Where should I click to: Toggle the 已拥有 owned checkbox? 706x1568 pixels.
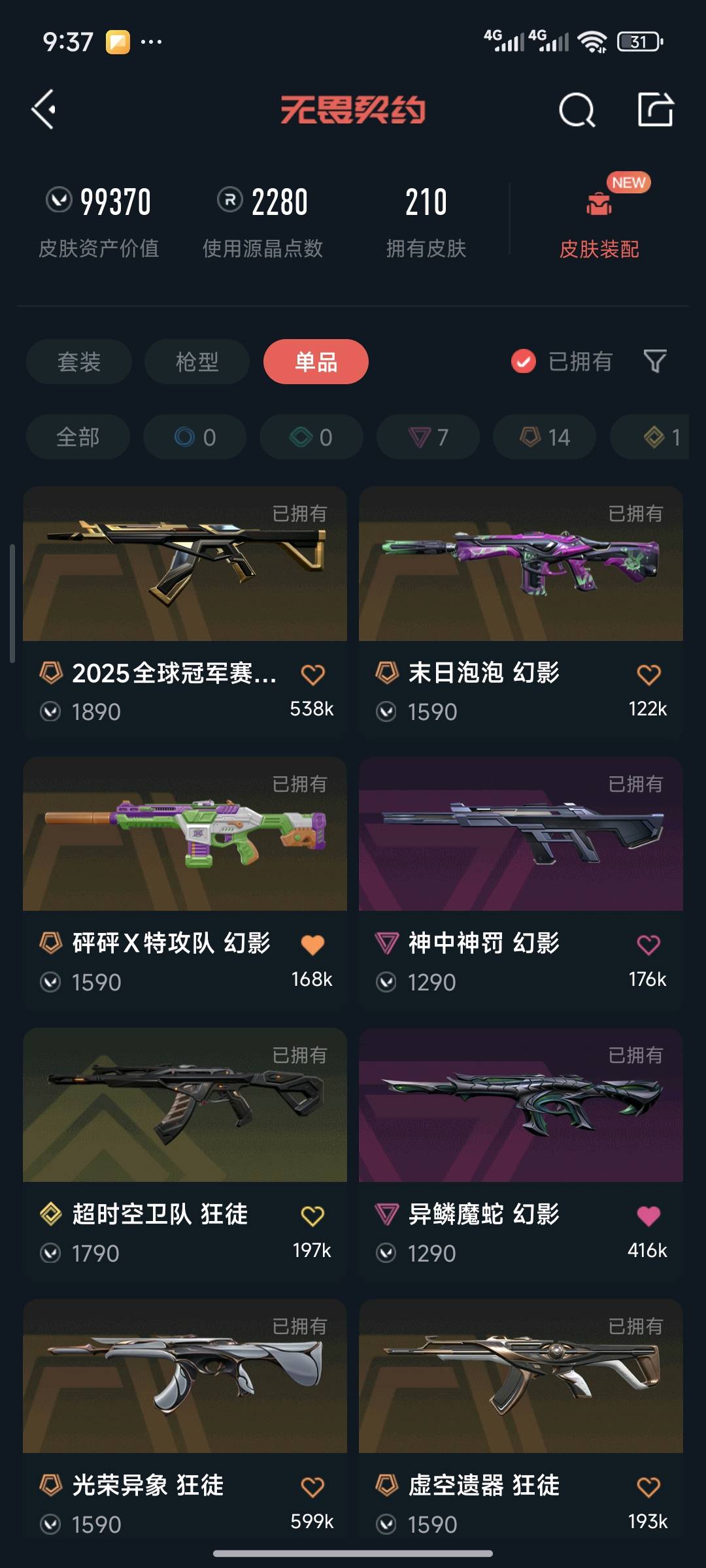pyautogui.click(x=524, y=361)
